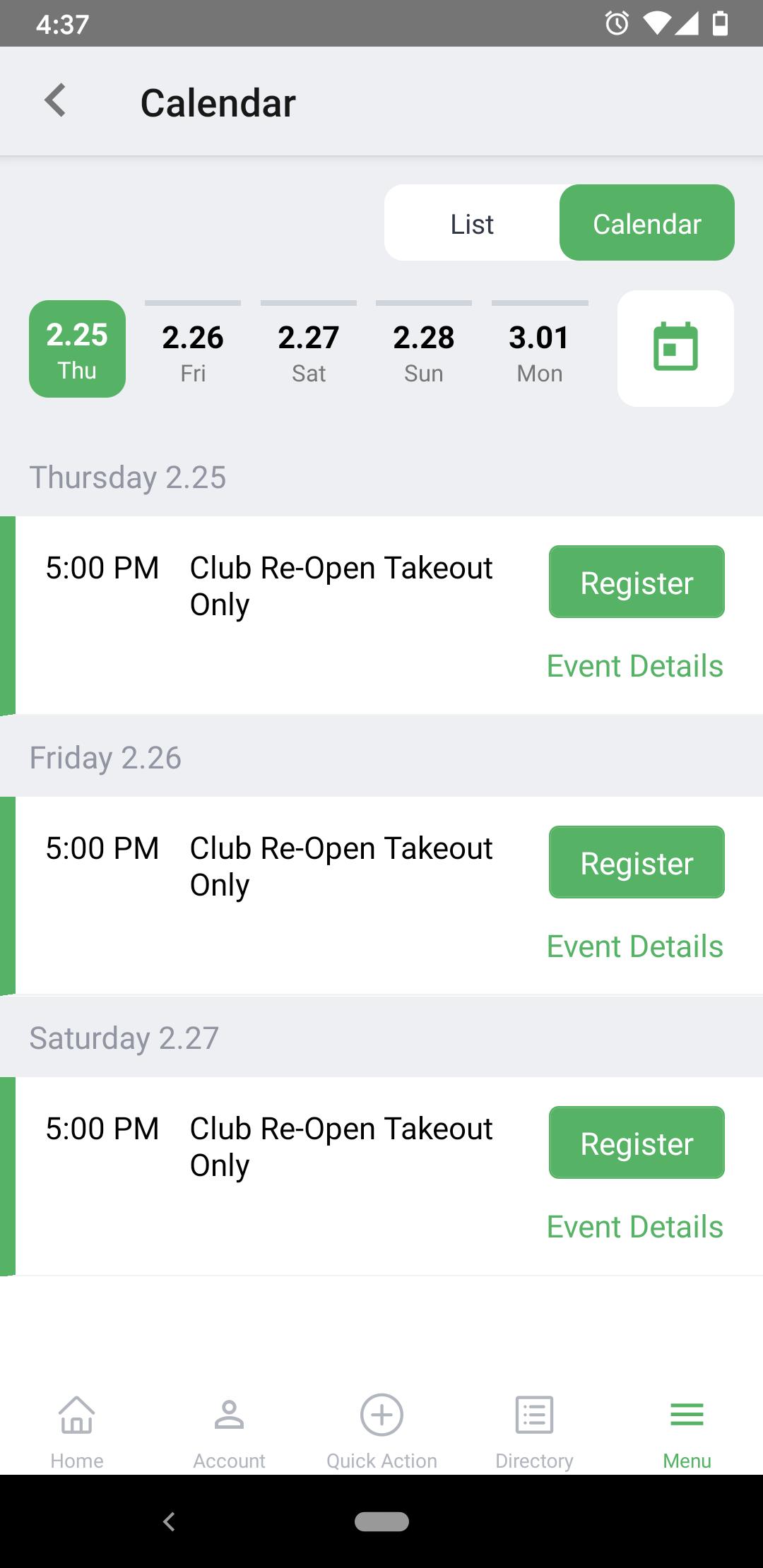Select the Calendar view toggle

coord(646,222)
